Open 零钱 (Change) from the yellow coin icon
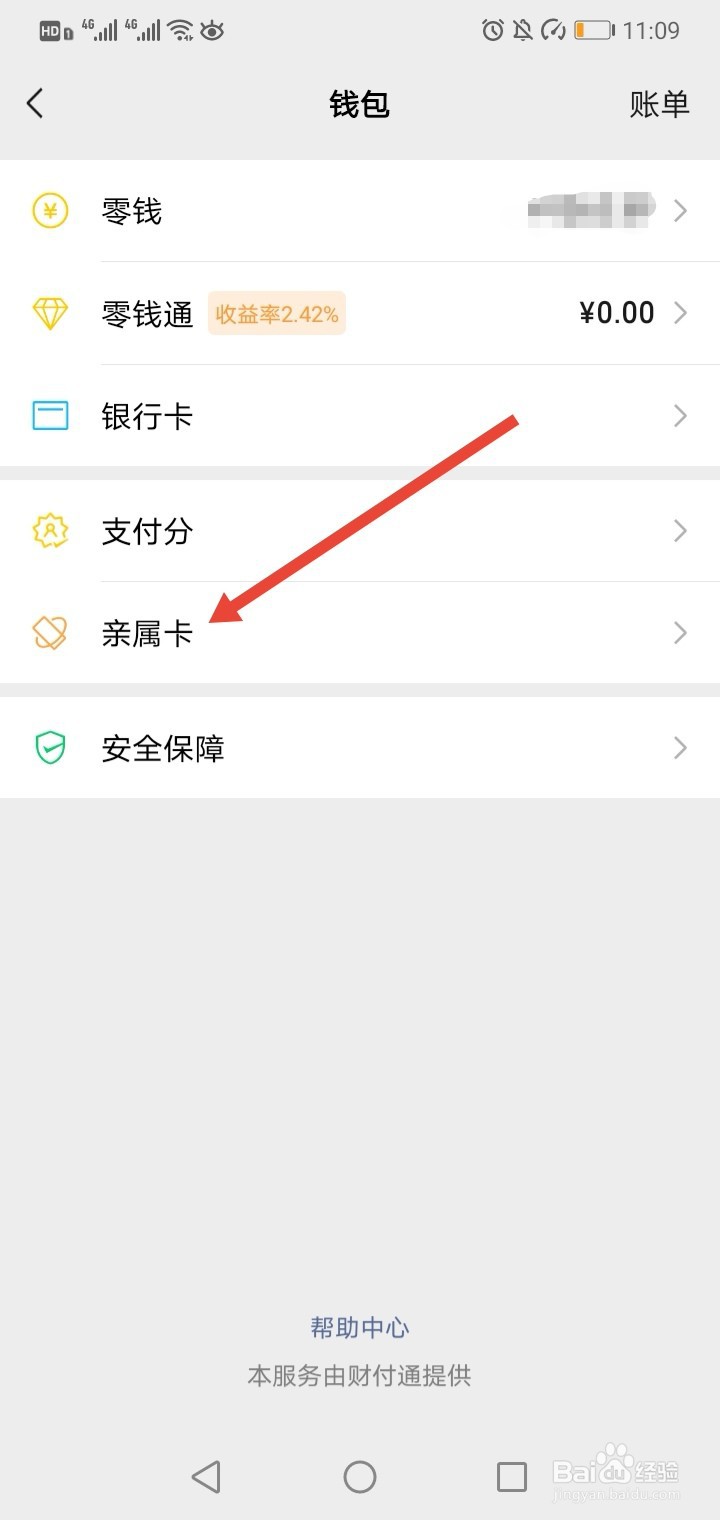 [49, 211]
